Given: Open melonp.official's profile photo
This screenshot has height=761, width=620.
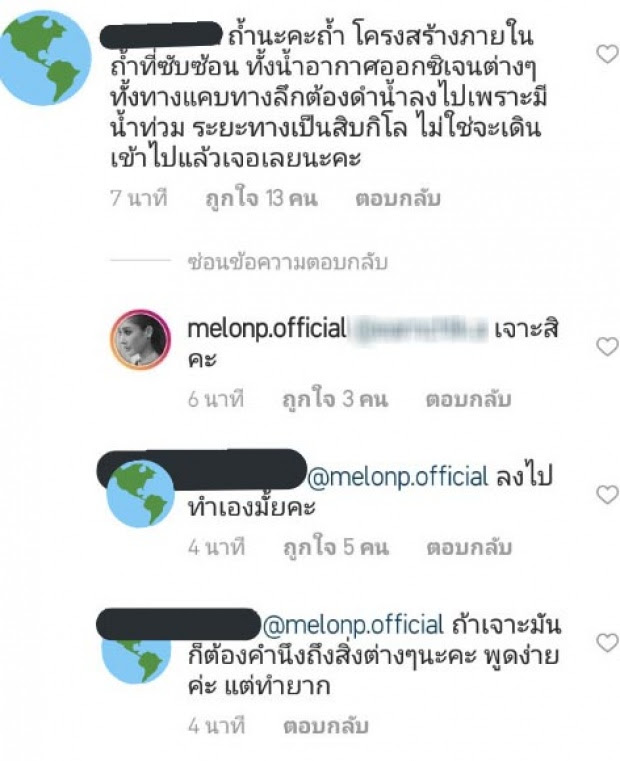Looking at the screenshot, I should (x=138, y=343).
